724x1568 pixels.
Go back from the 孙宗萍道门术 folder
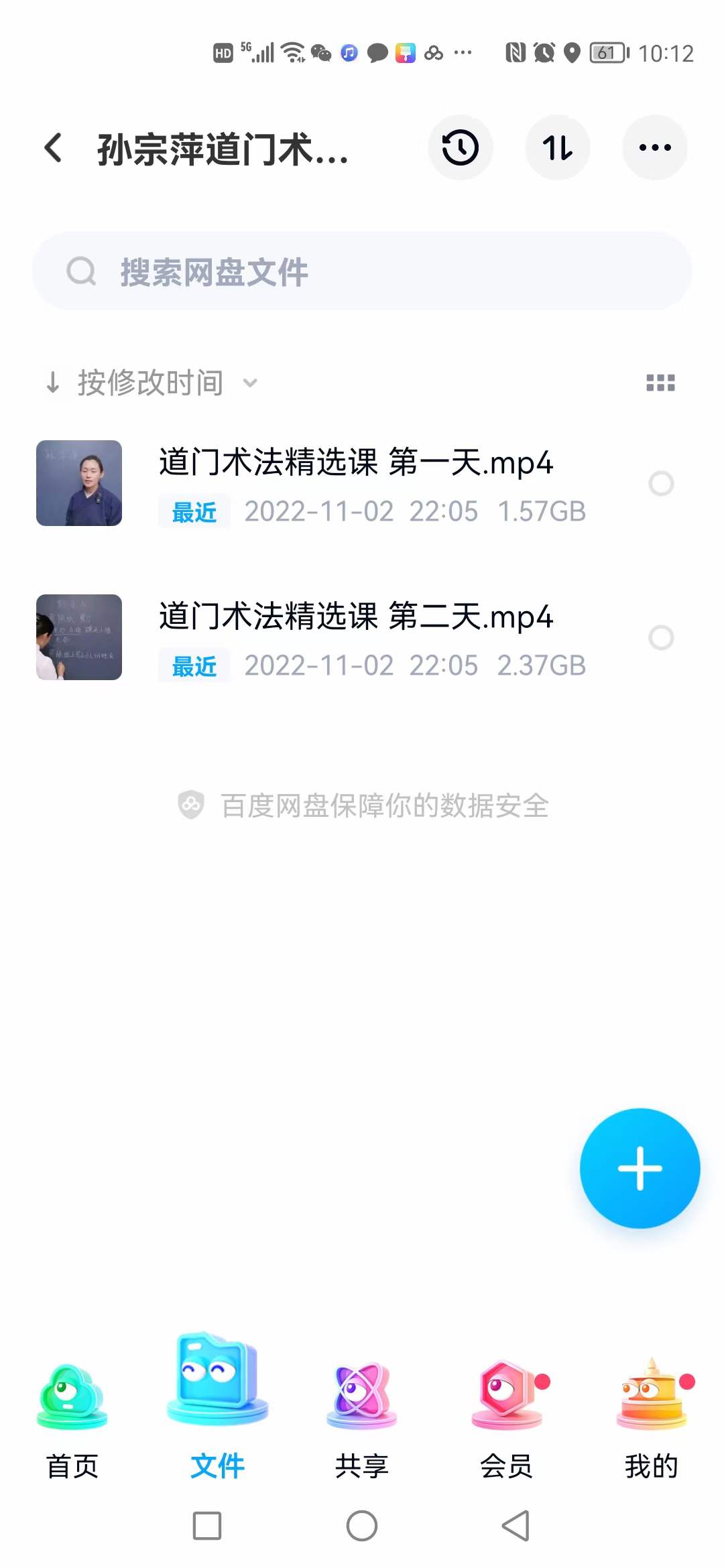54,147
